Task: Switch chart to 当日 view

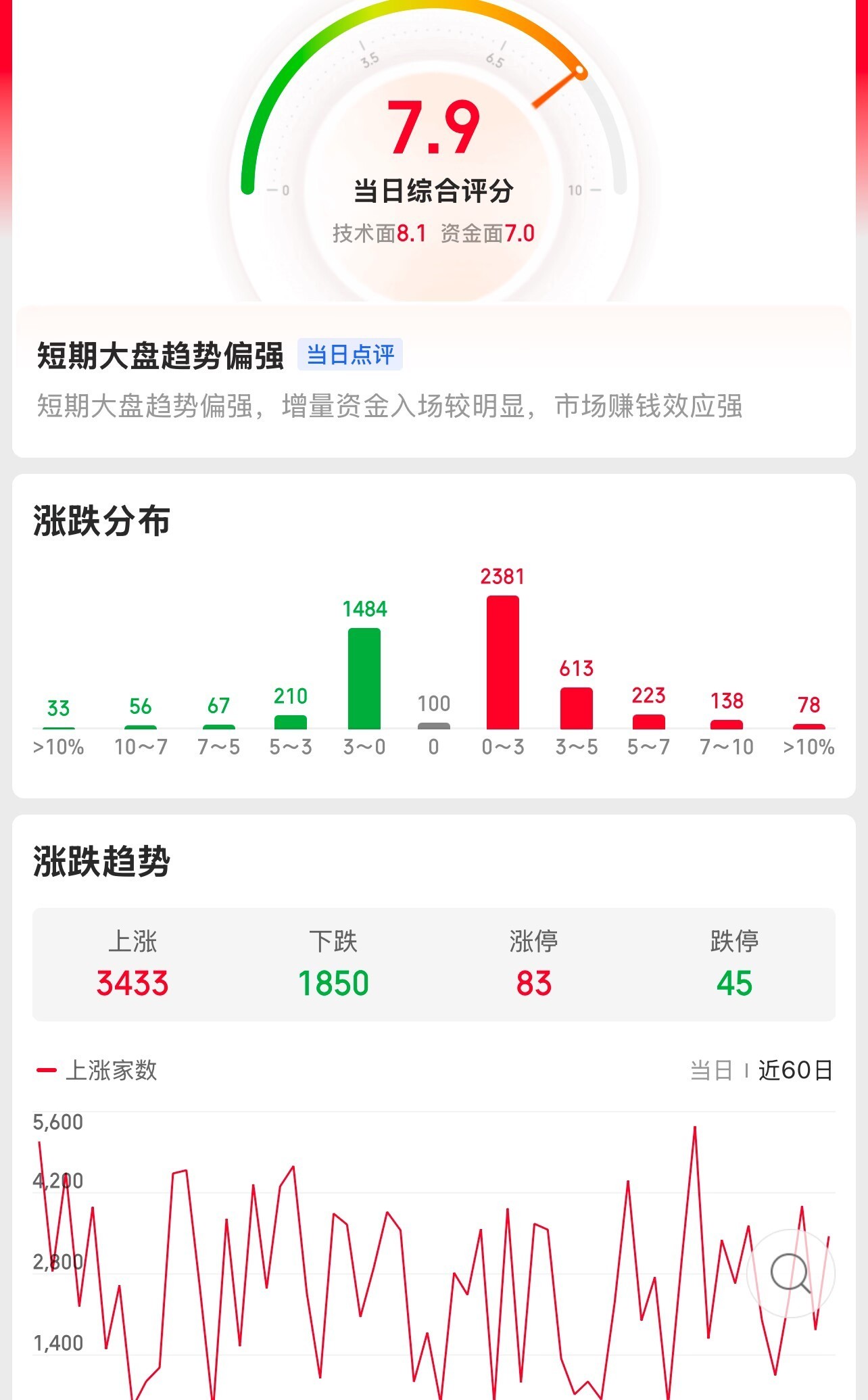Action: pos(711,1070)
